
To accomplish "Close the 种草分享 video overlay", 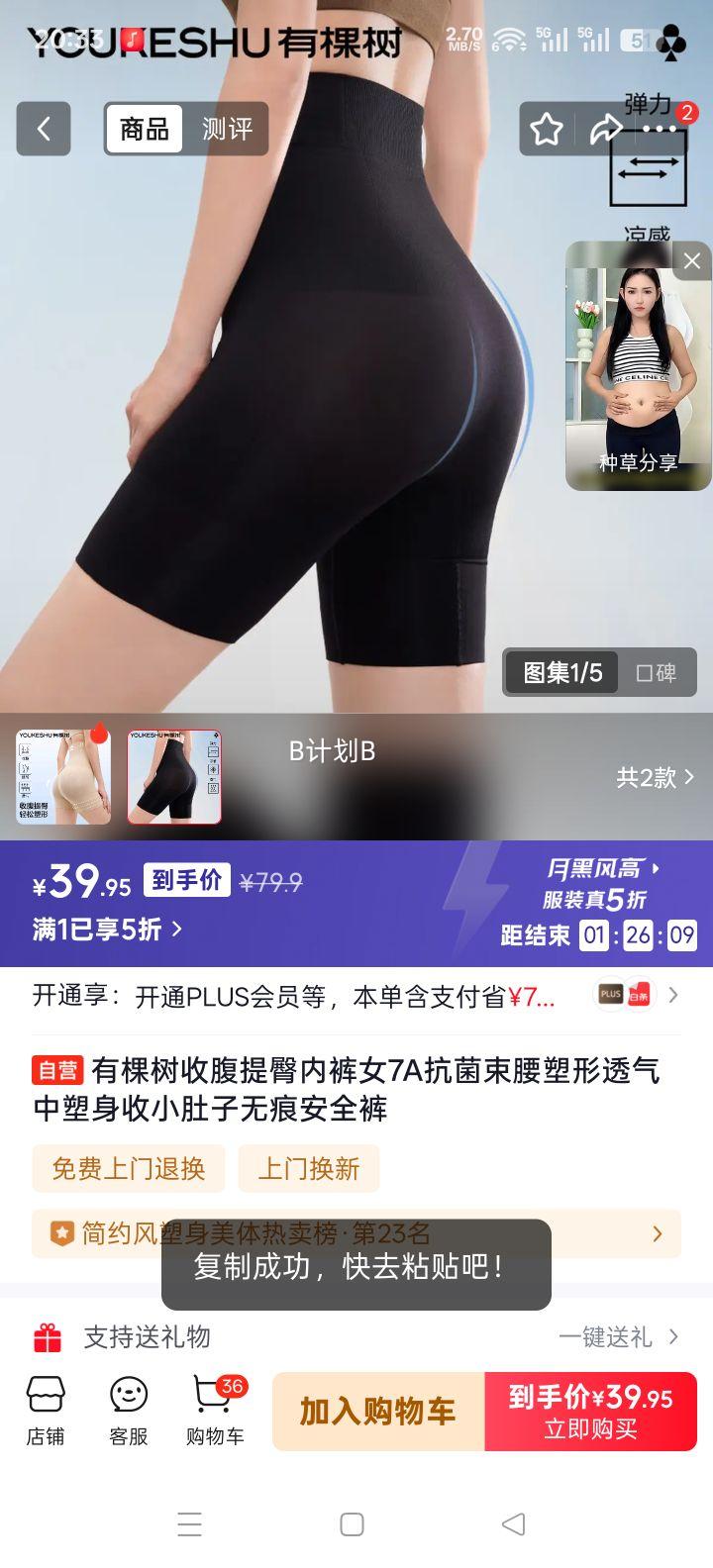I will tap(691, 260).
